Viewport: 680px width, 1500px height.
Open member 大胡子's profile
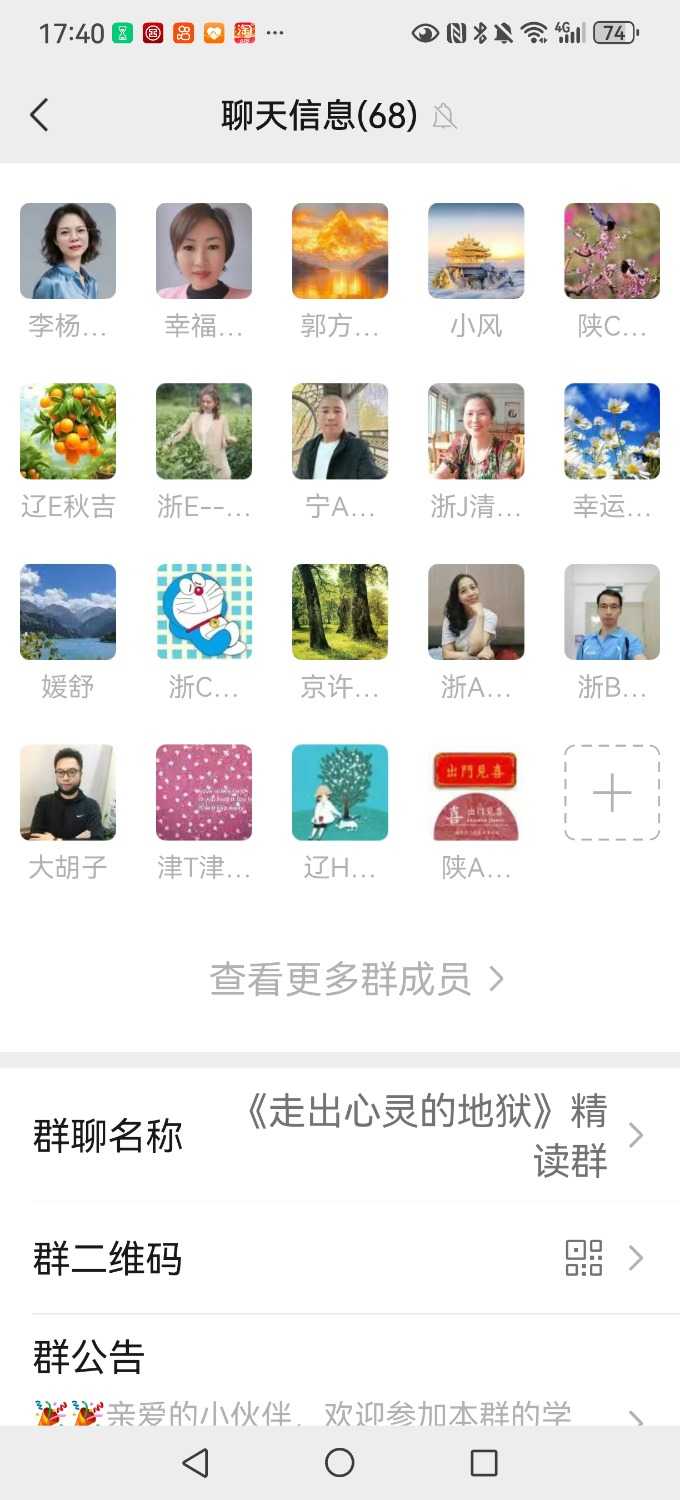68,792
